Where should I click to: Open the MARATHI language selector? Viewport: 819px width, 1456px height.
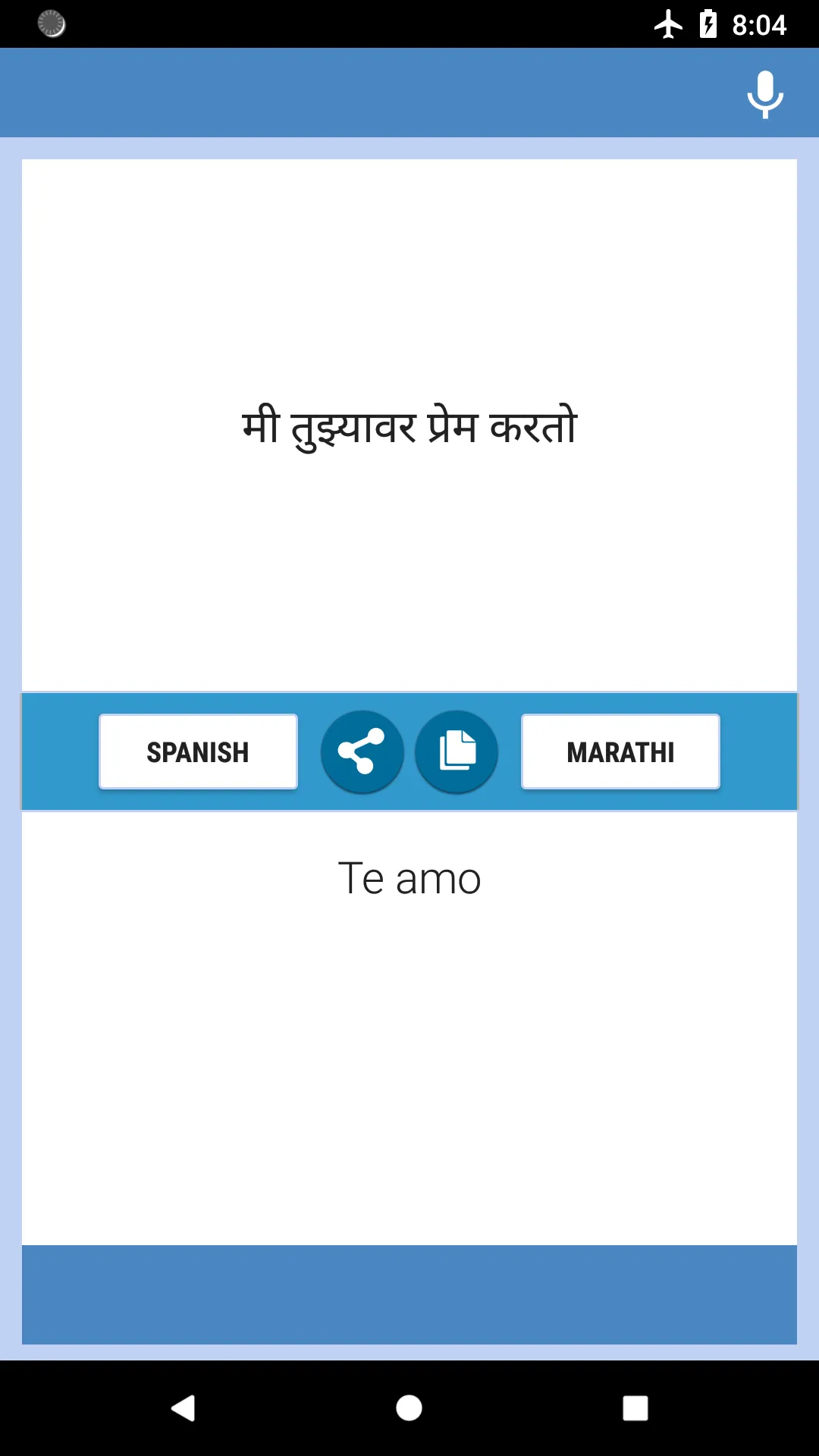click(x=620, y=751)
